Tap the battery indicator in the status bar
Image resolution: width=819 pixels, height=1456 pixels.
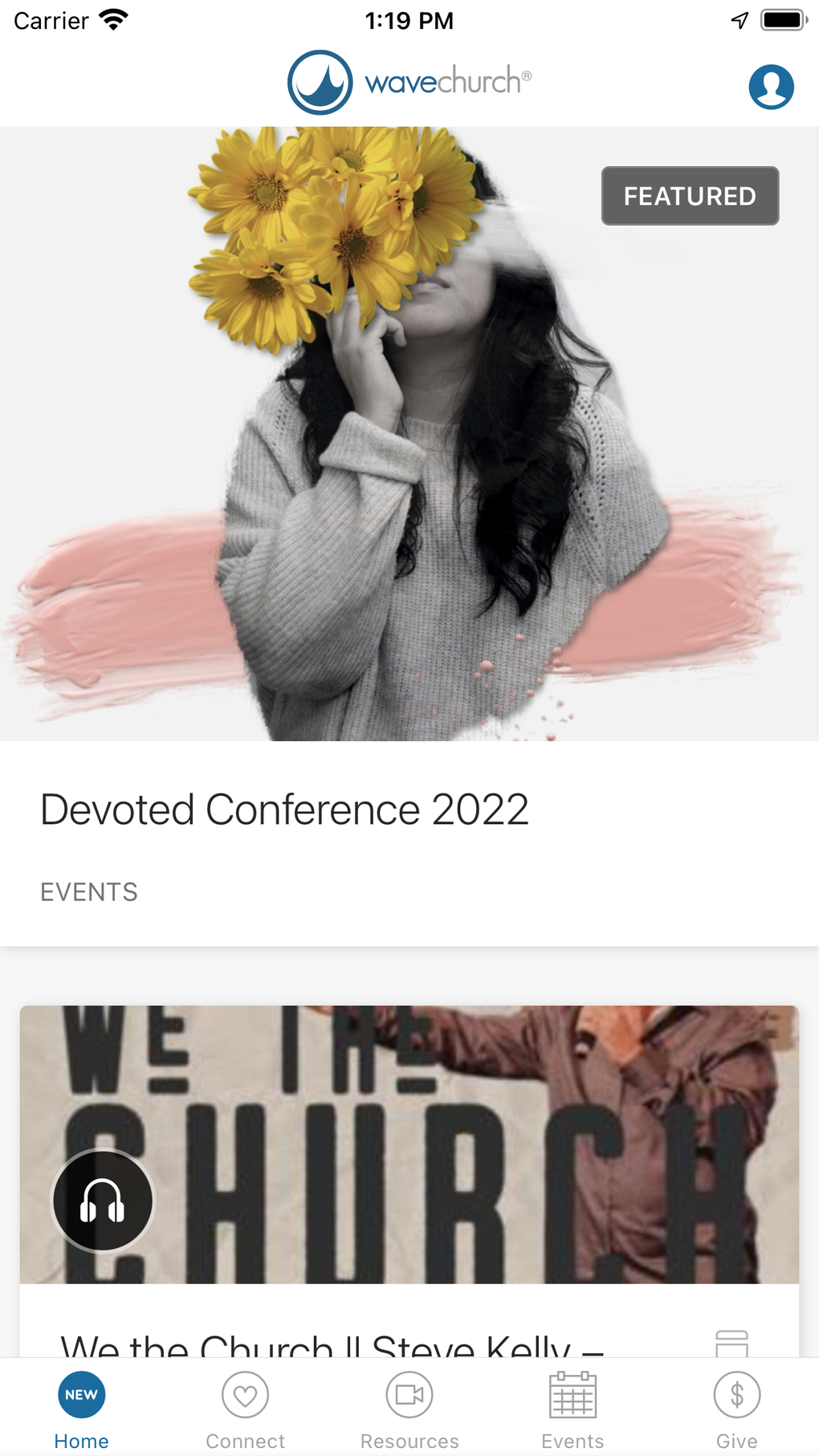click(x=783, y=19)
